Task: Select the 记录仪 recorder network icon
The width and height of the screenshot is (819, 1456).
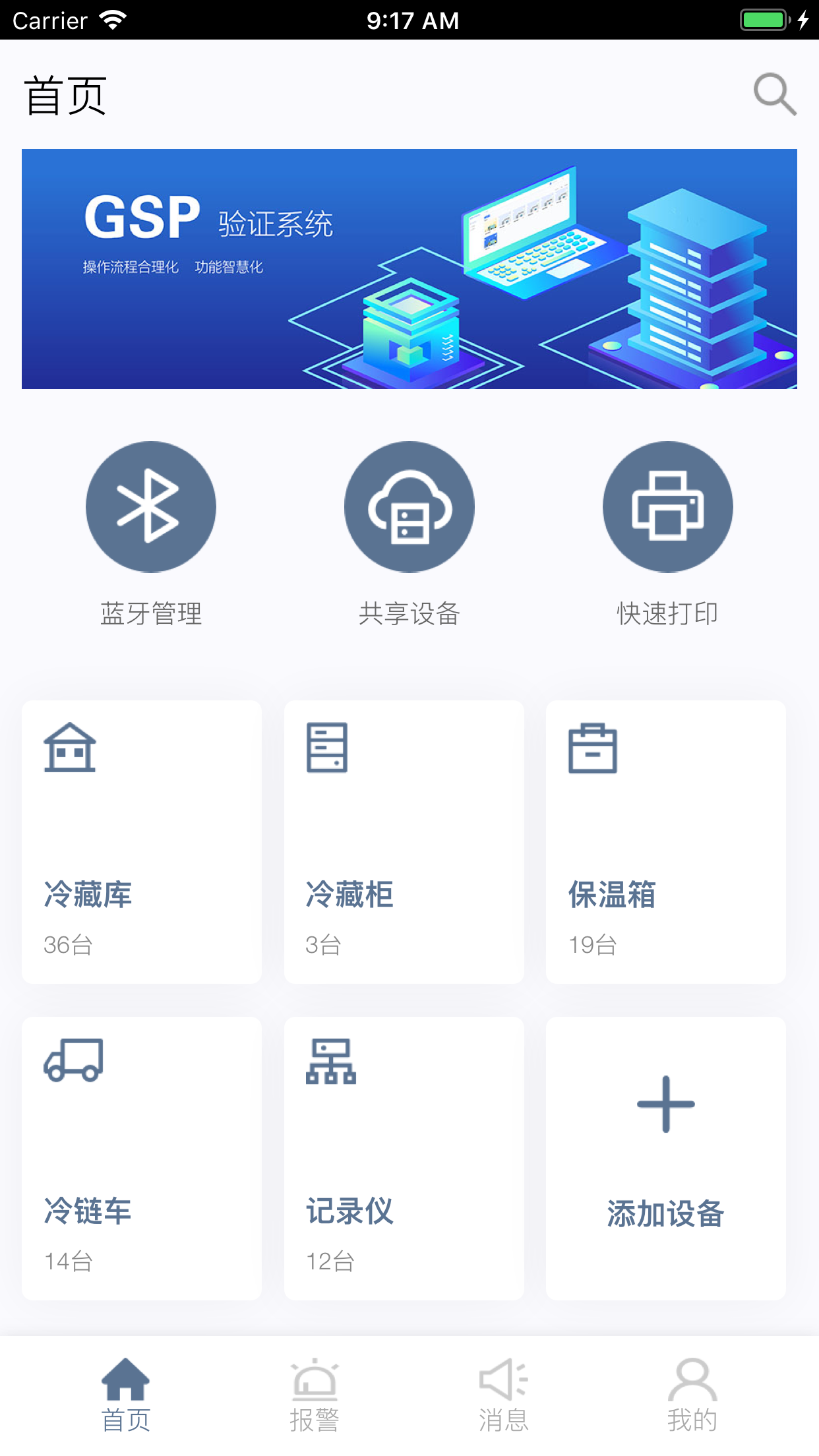Action: [330, 1060]
